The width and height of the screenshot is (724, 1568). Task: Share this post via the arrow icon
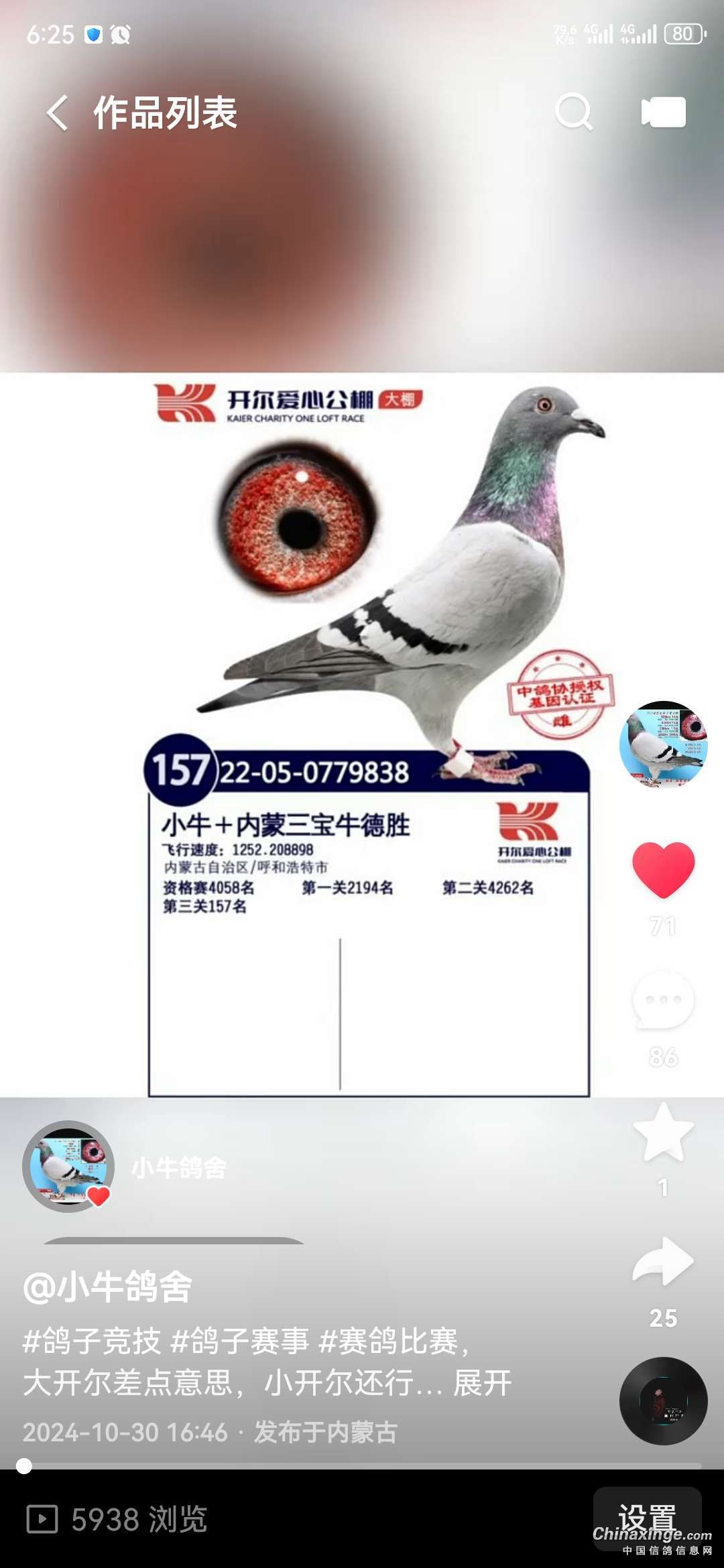tap(663, 1262)
